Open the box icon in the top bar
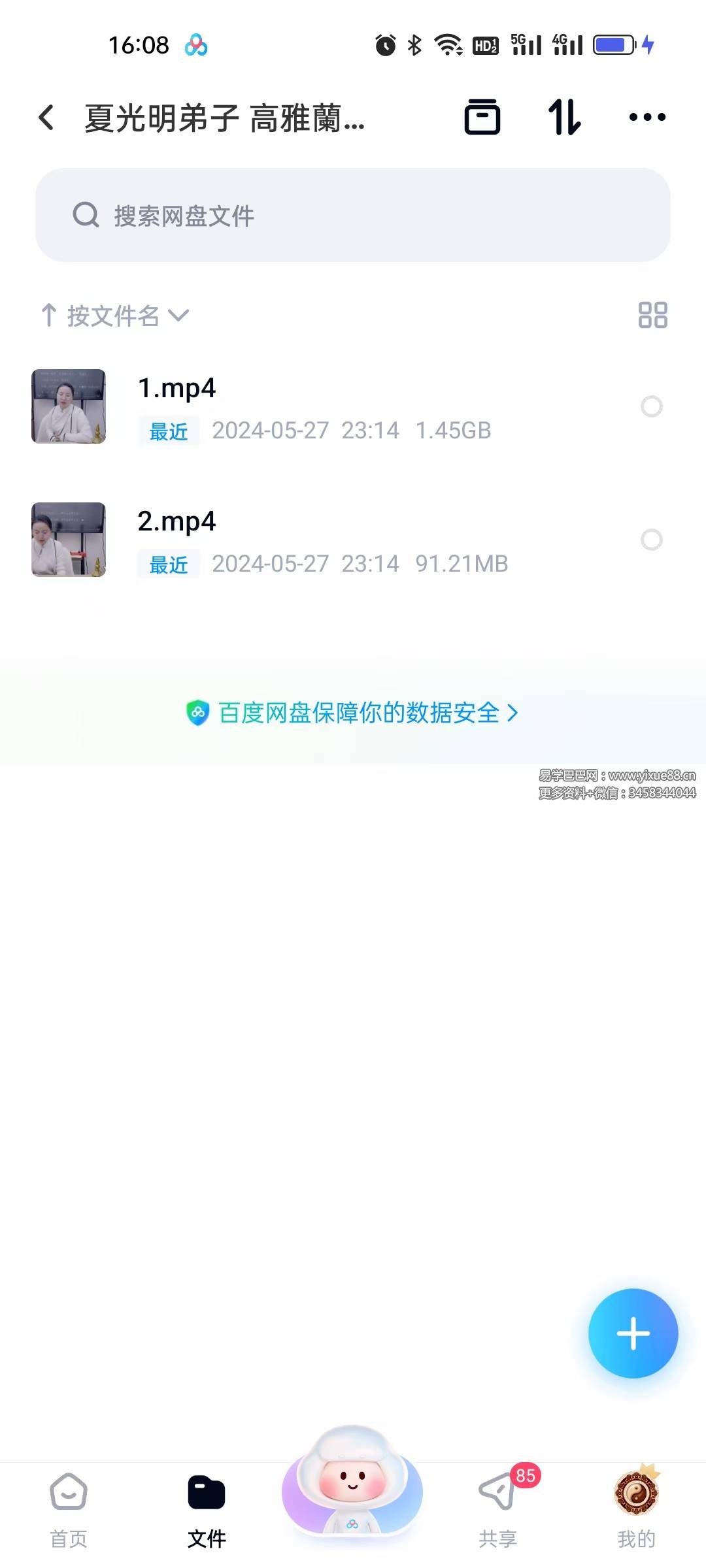The height and width of the screenshot is (1568, 706). coord(482,118)
